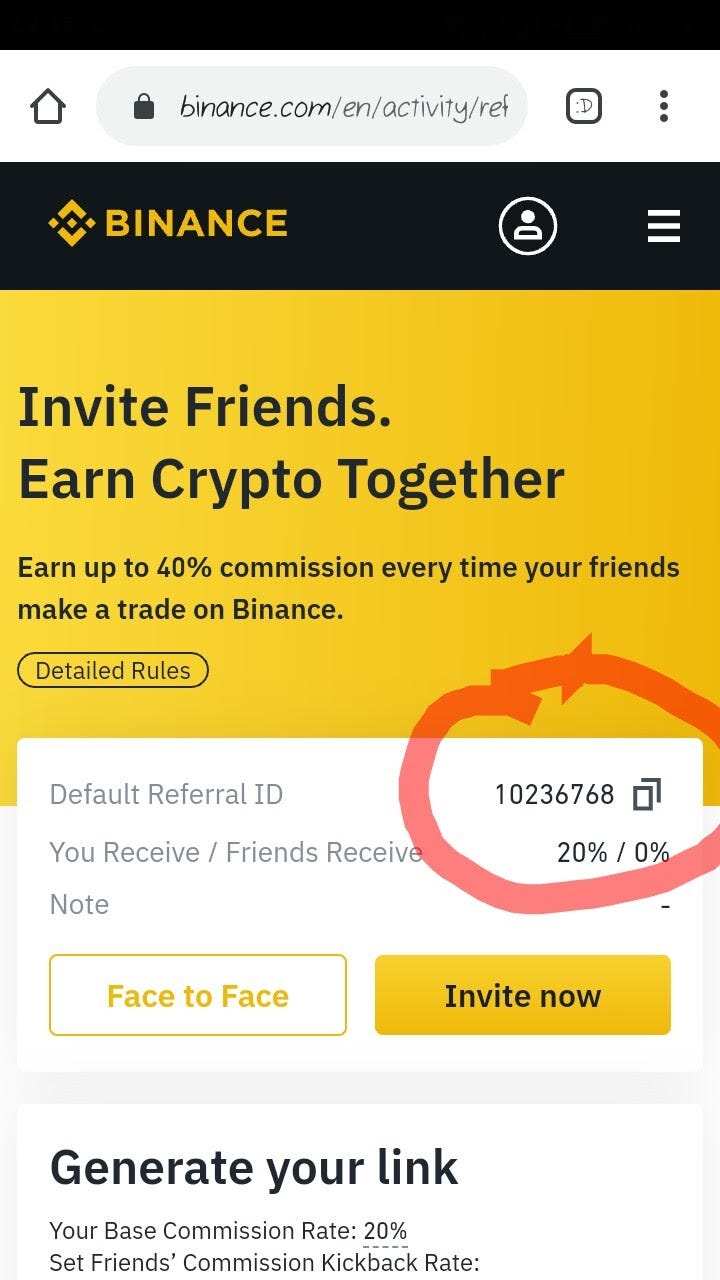Click the BINANCE logo in the header
This screenshot has width=720, height=1280.
point(168,223)
